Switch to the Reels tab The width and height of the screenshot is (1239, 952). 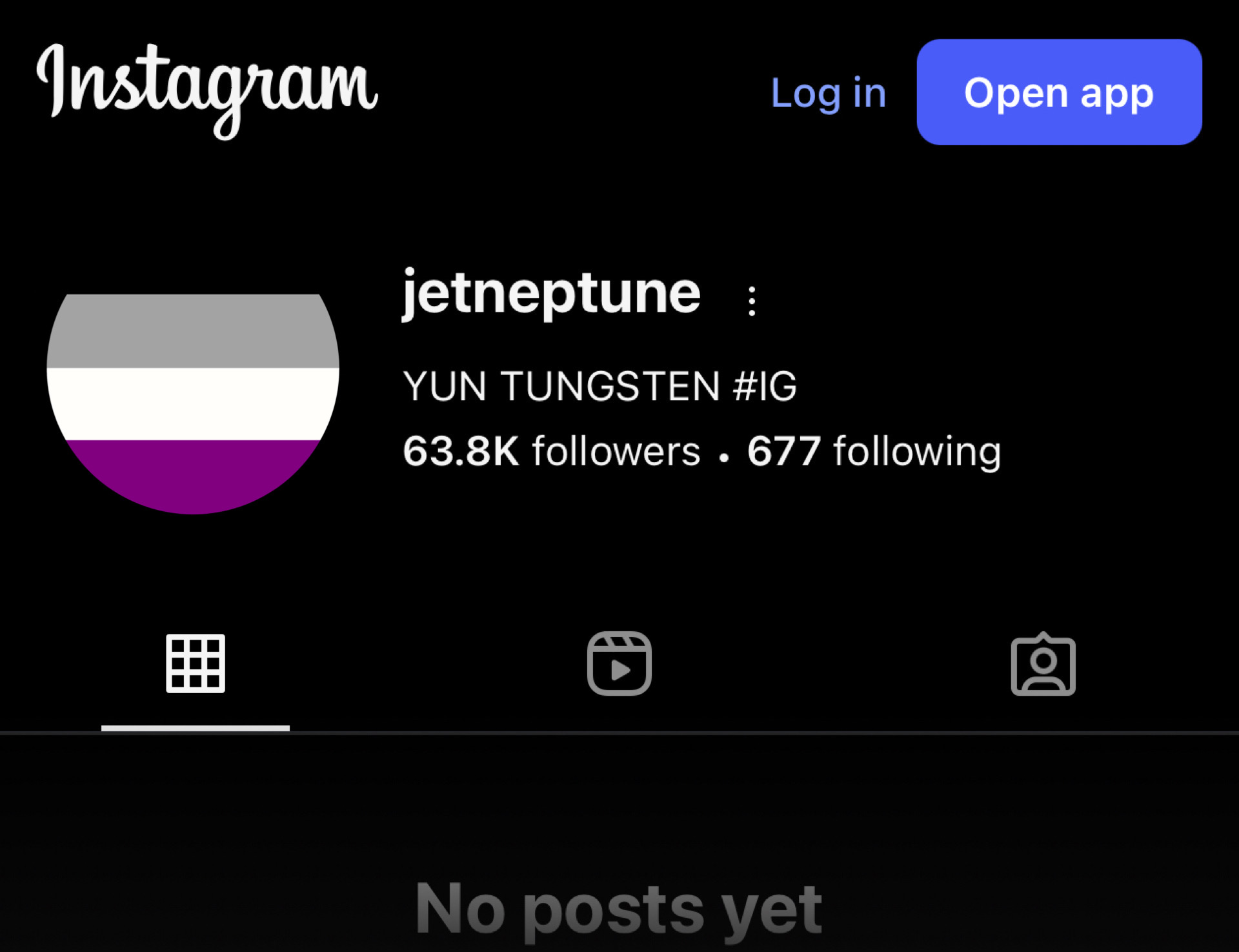[619, 663]
